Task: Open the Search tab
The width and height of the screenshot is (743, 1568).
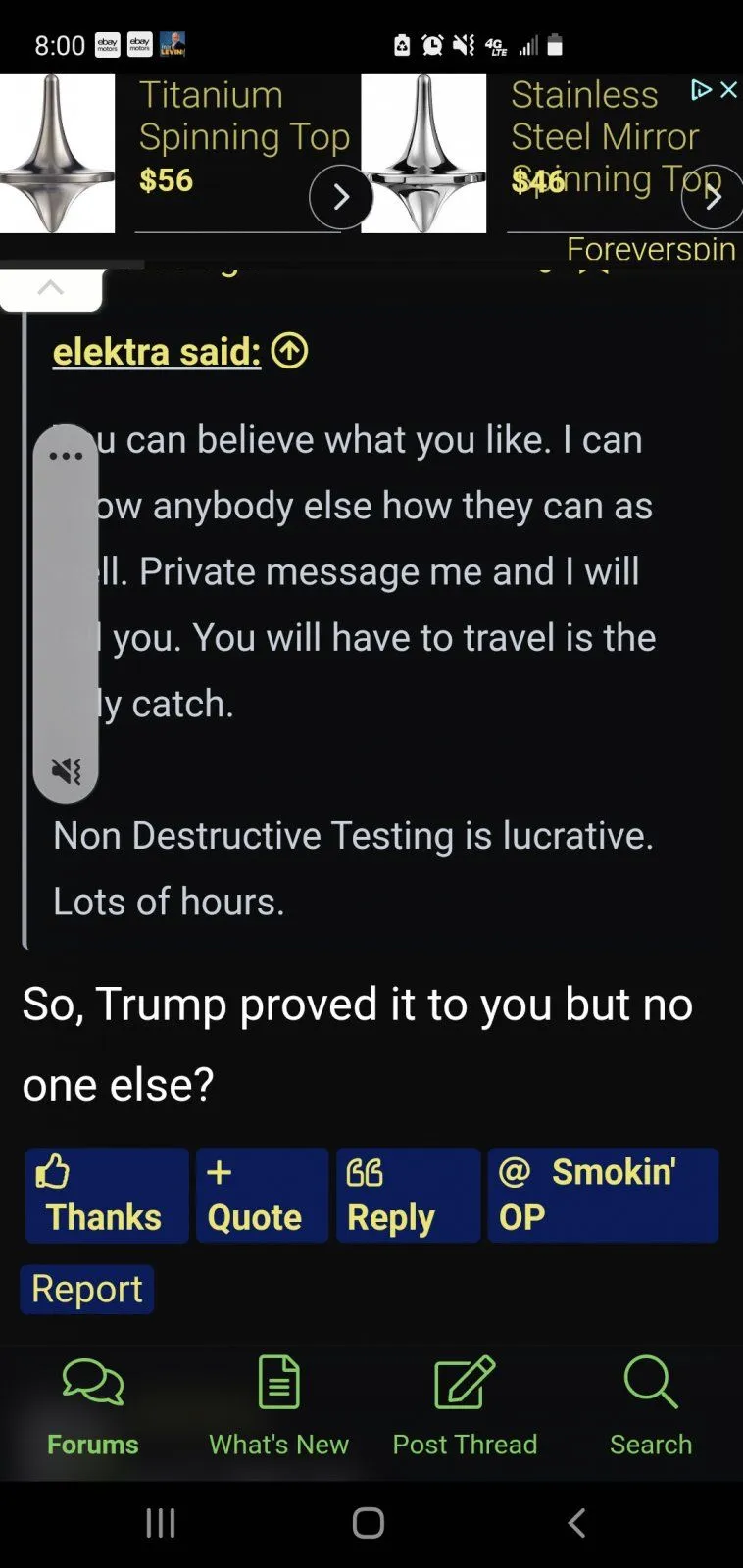Action: (x=651, y=1406)
